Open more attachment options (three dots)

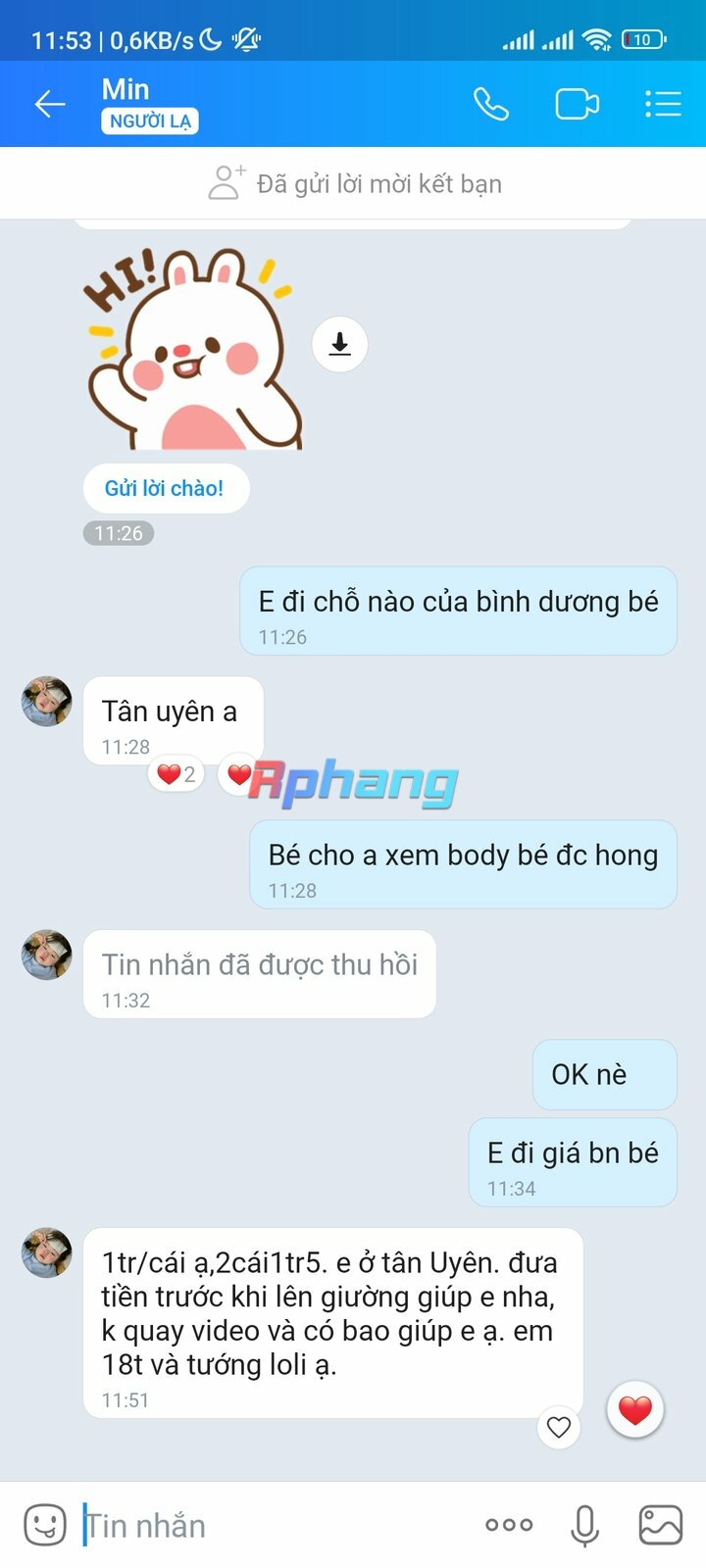tap(509, 1525)
